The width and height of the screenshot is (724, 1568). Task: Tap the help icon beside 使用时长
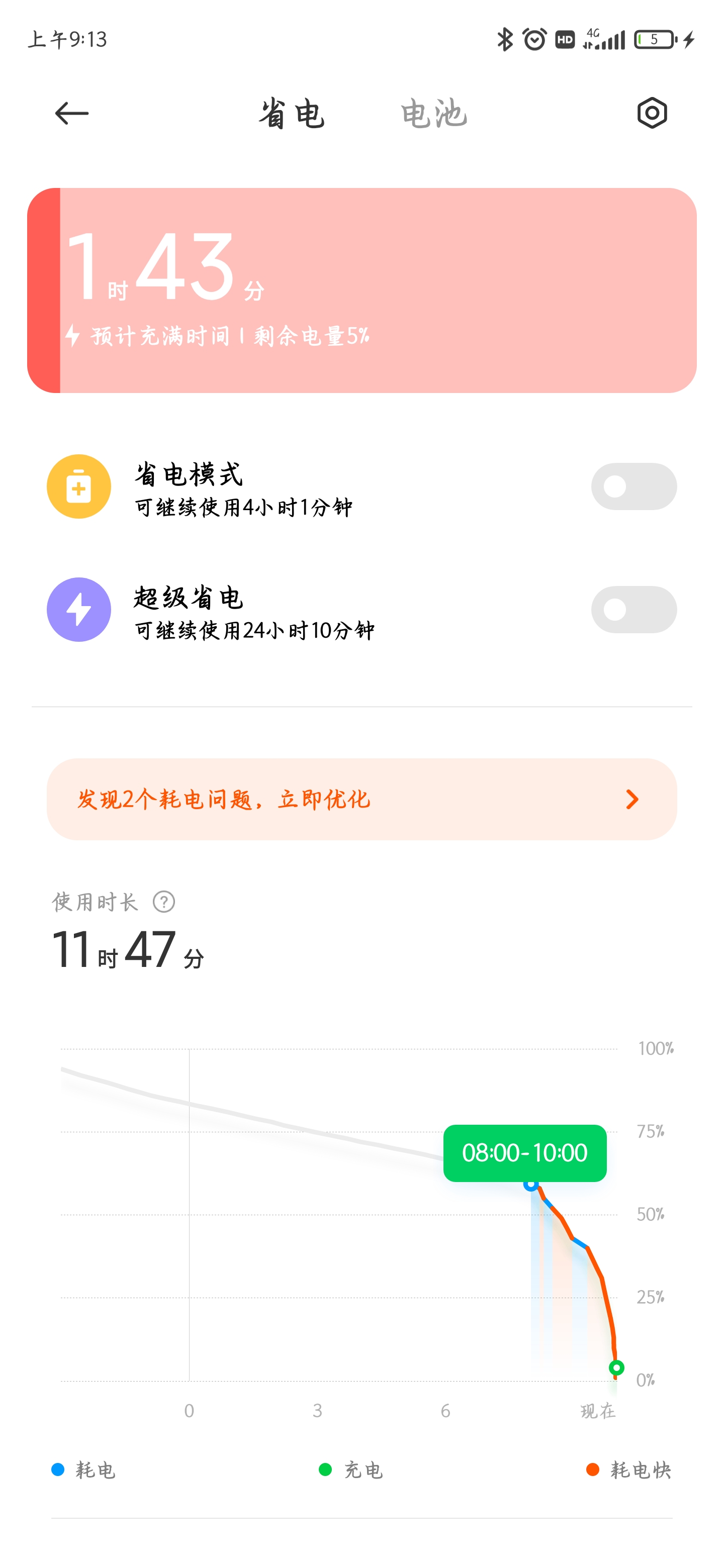164,902
